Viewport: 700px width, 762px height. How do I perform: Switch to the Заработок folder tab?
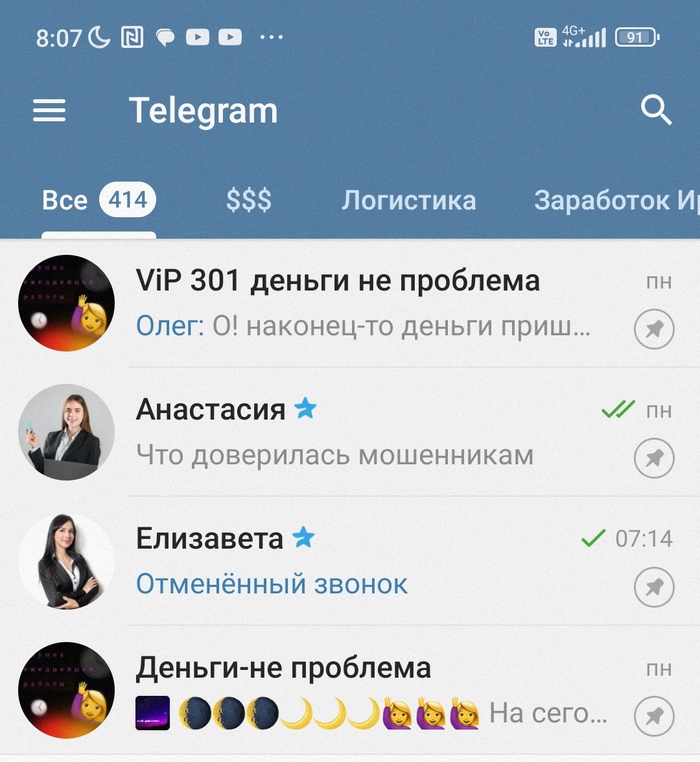[x=614, y=200]
